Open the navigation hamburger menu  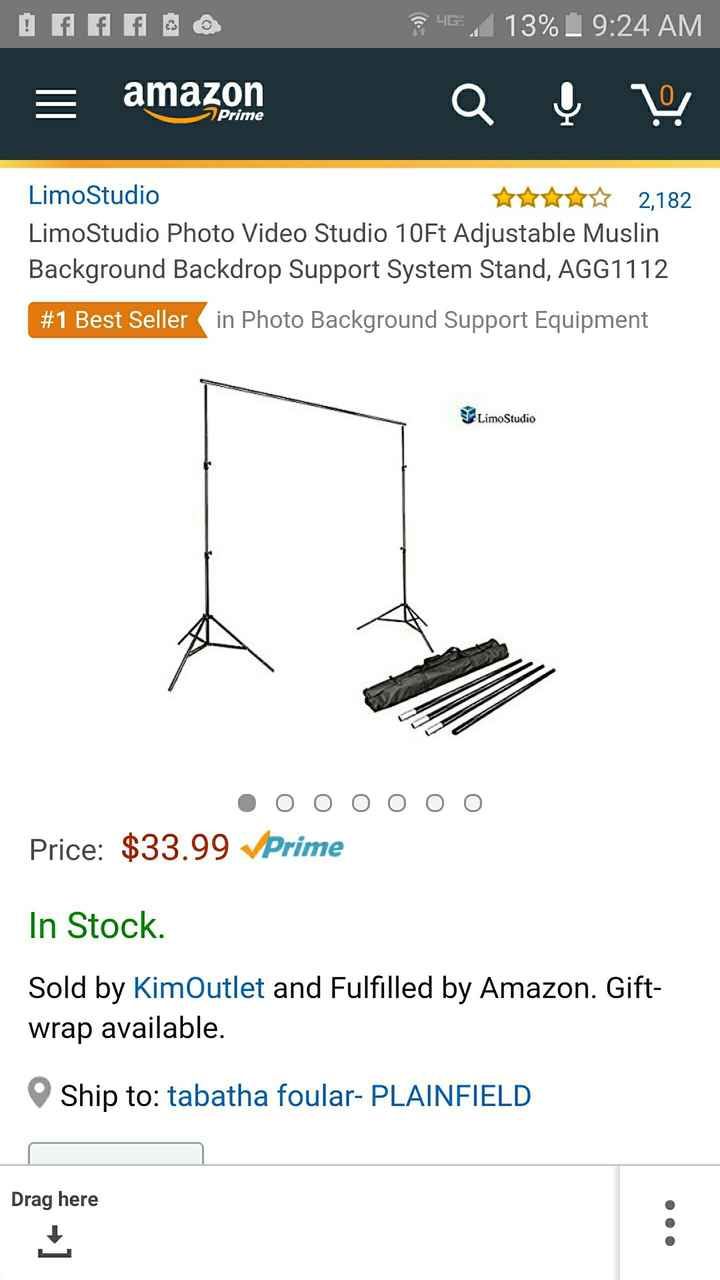pos(55,103)
